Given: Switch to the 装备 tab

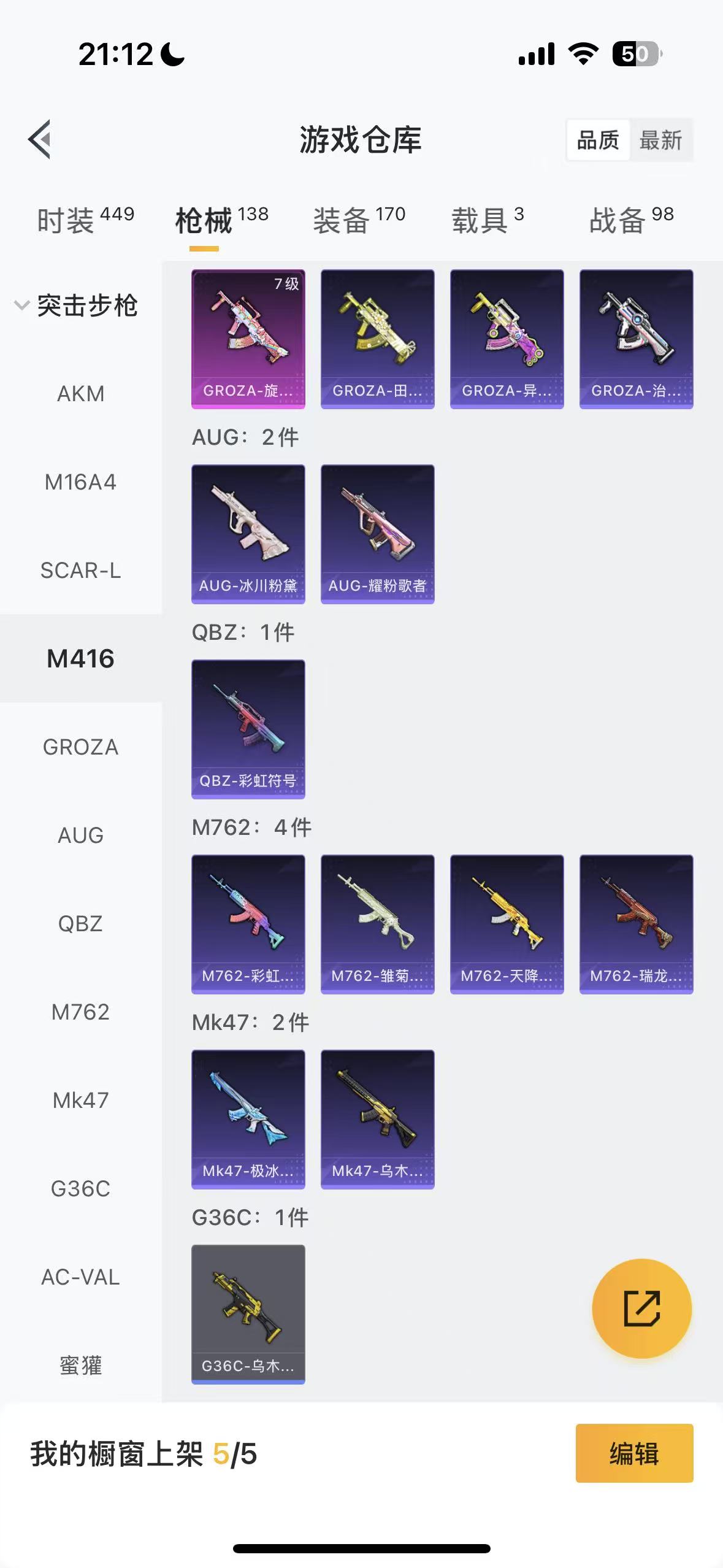Looking at the screenshot, I should pyautogui.click(x=359, y=220).
